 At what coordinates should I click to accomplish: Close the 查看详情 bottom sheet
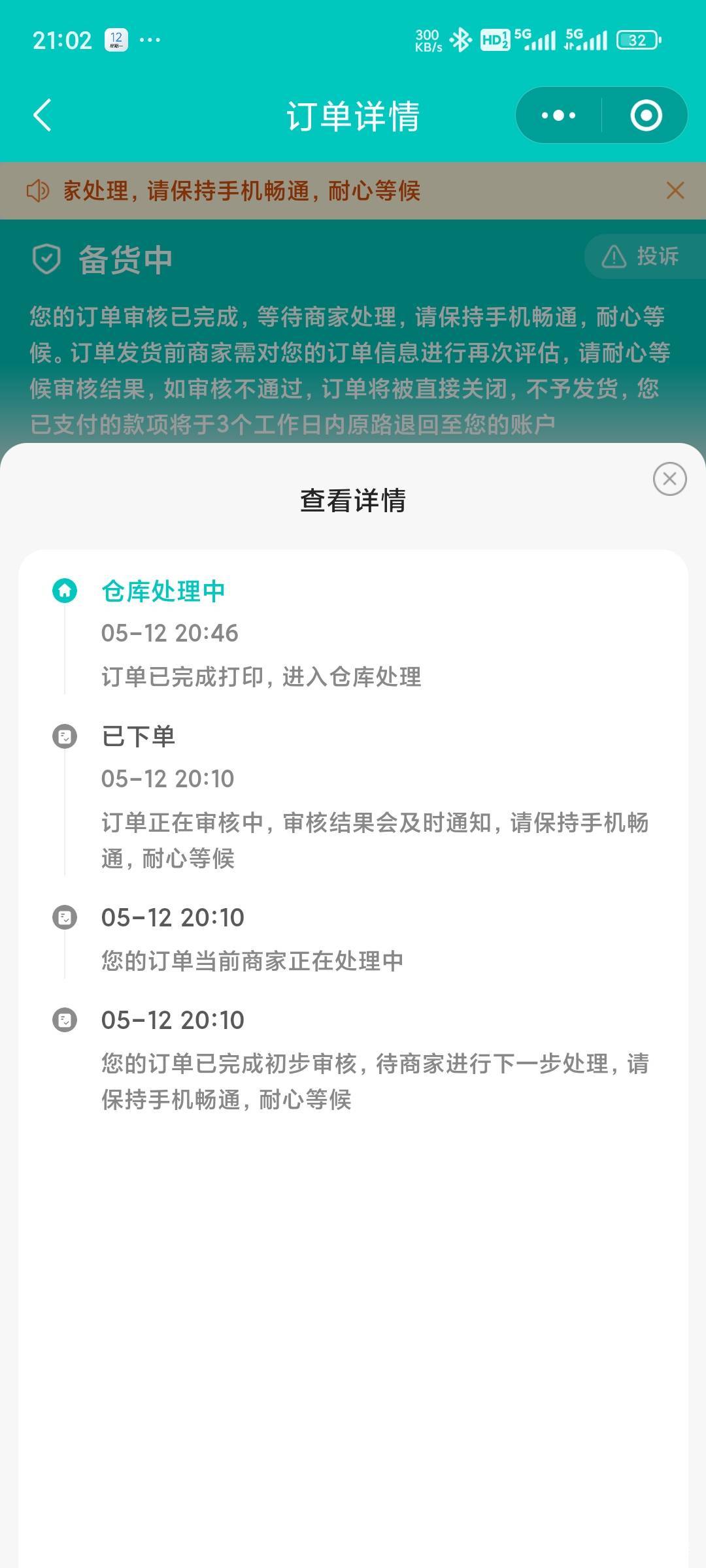click(x=669, y=479)
